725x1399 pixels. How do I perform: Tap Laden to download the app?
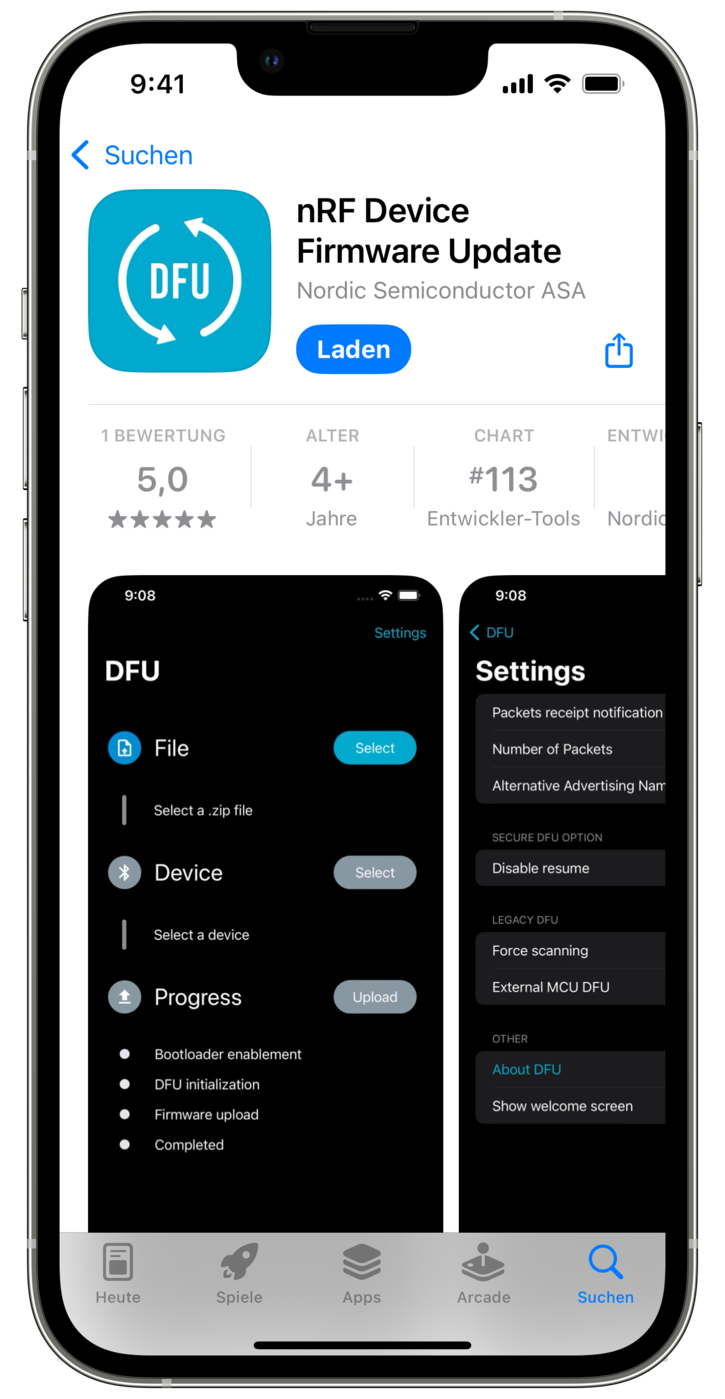pos(353,349)
